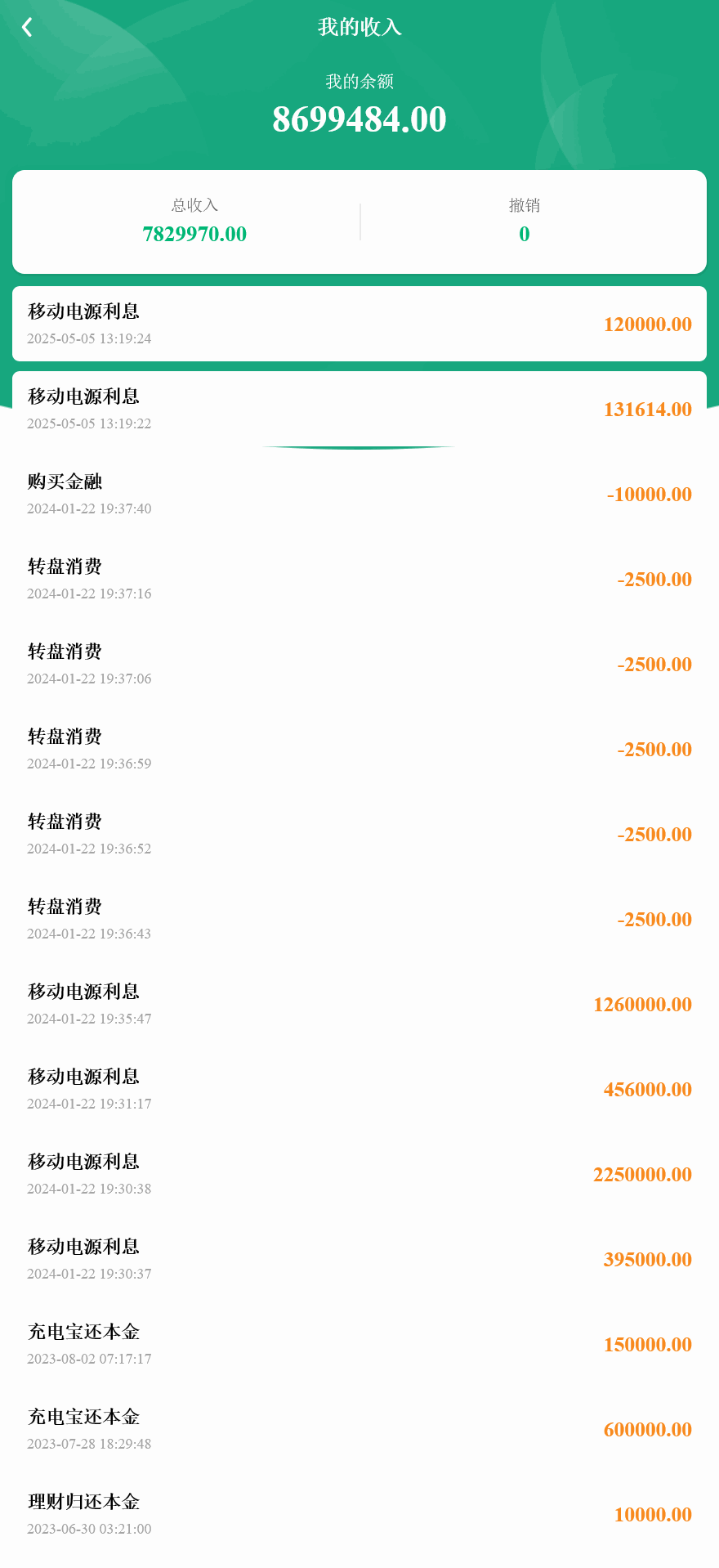The image size is (719, 1568).
Task: Open the 131614.00 移动电源利息 entry
Action: (359, 409)
